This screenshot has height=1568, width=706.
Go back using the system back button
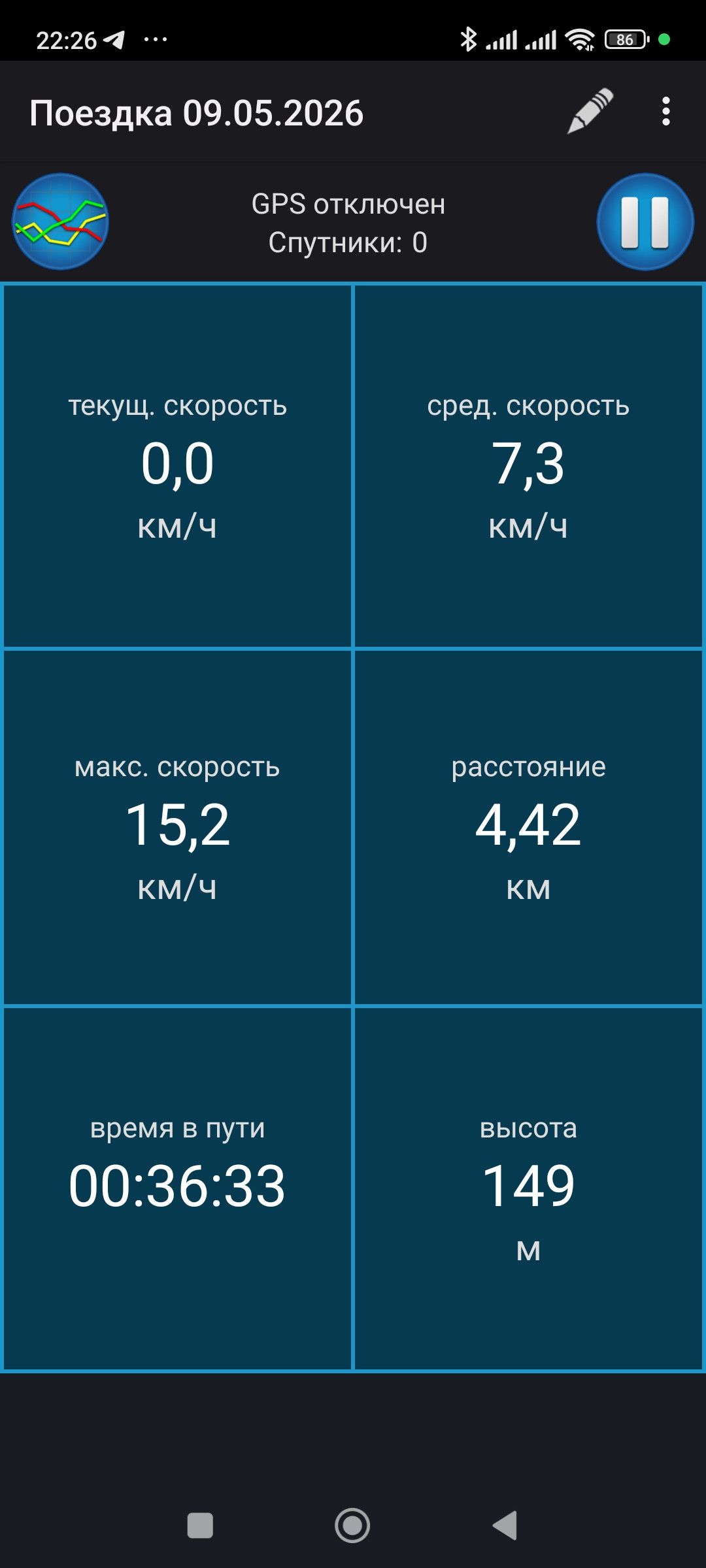pyautogui.click(x=505, y=1526)
